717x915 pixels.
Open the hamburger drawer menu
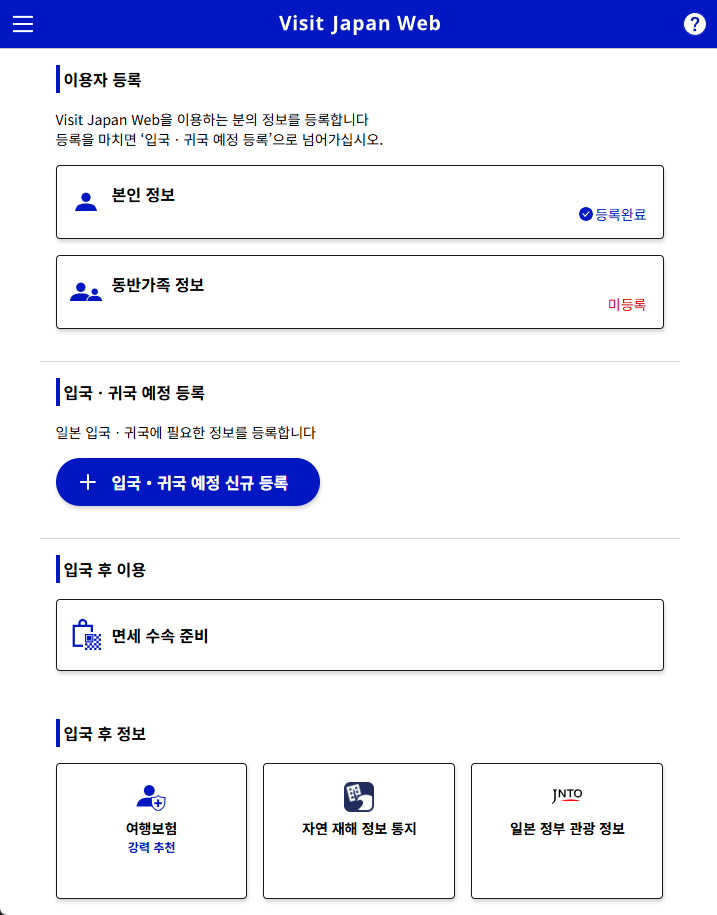pyautogui.click(x=22, y=24)
